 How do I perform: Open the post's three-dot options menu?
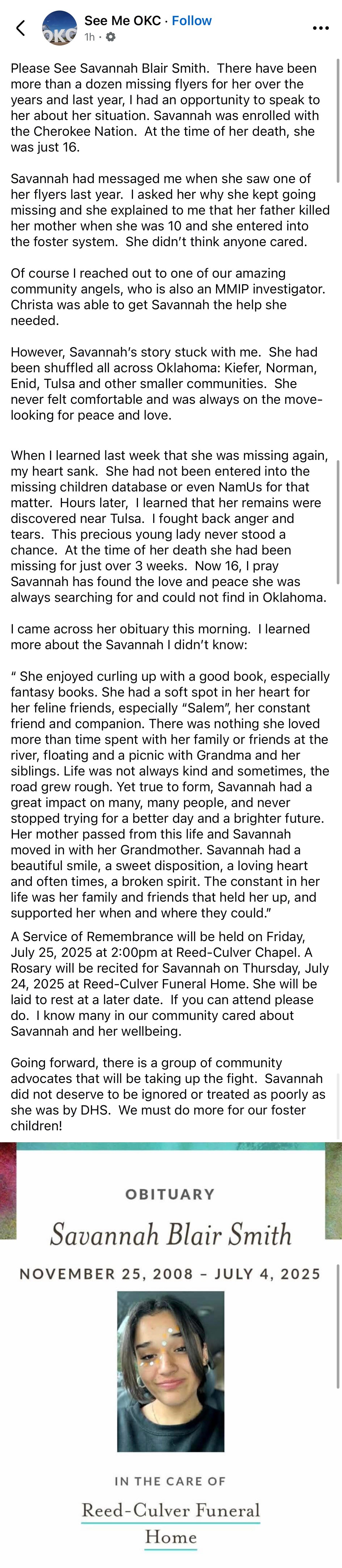click(x=320, y=28)
